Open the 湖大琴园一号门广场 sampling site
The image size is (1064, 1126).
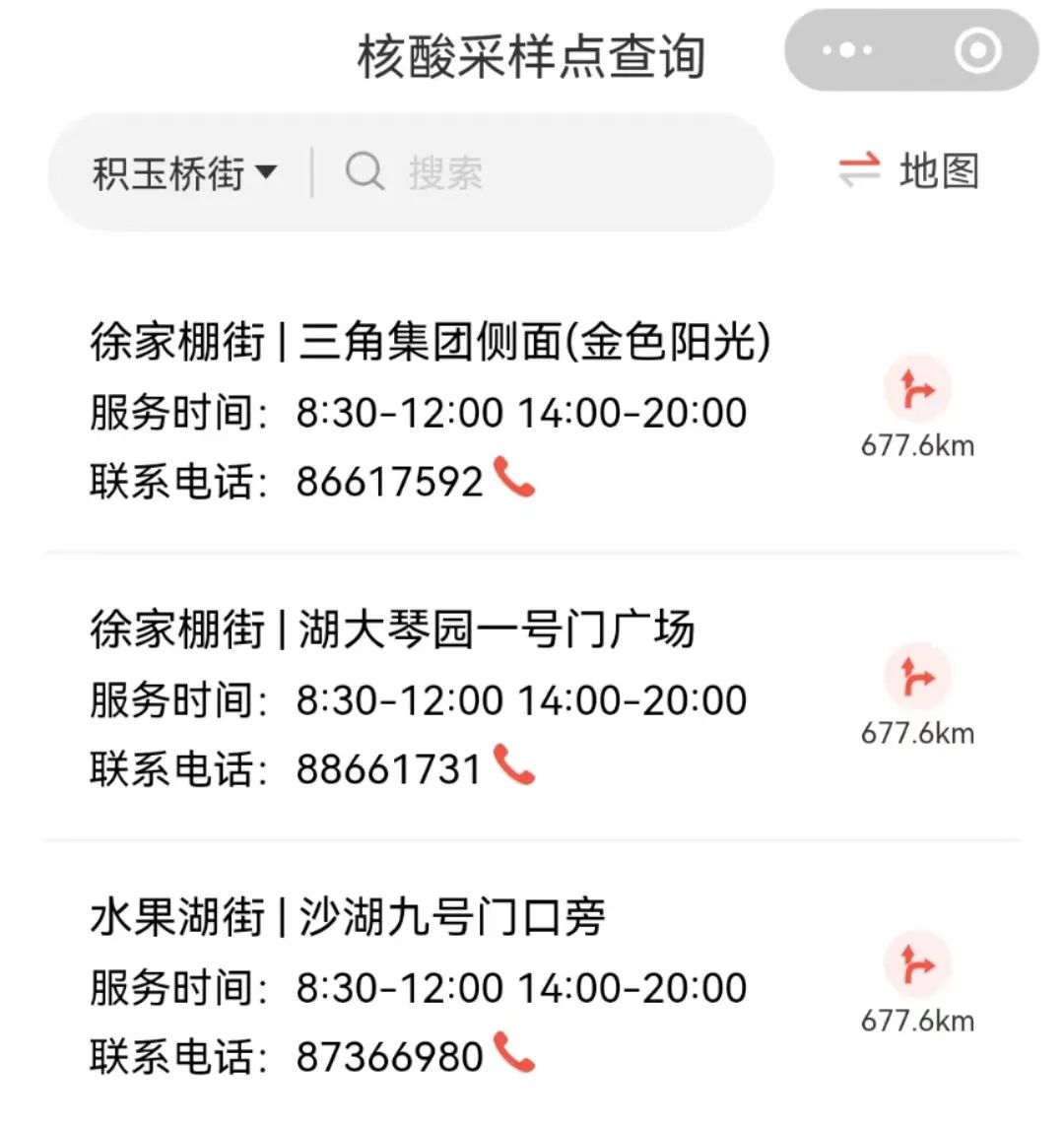(392, 629)
